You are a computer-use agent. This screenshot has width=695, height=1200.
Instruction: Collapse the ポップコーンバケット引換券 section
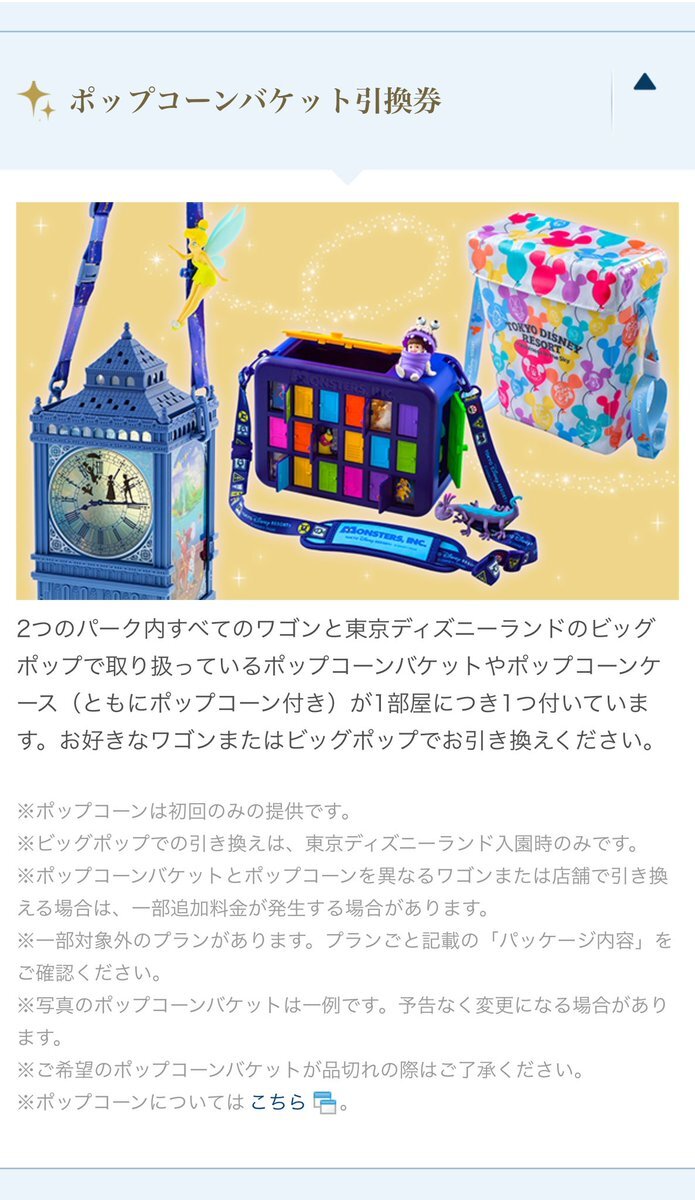coord(645,83)
